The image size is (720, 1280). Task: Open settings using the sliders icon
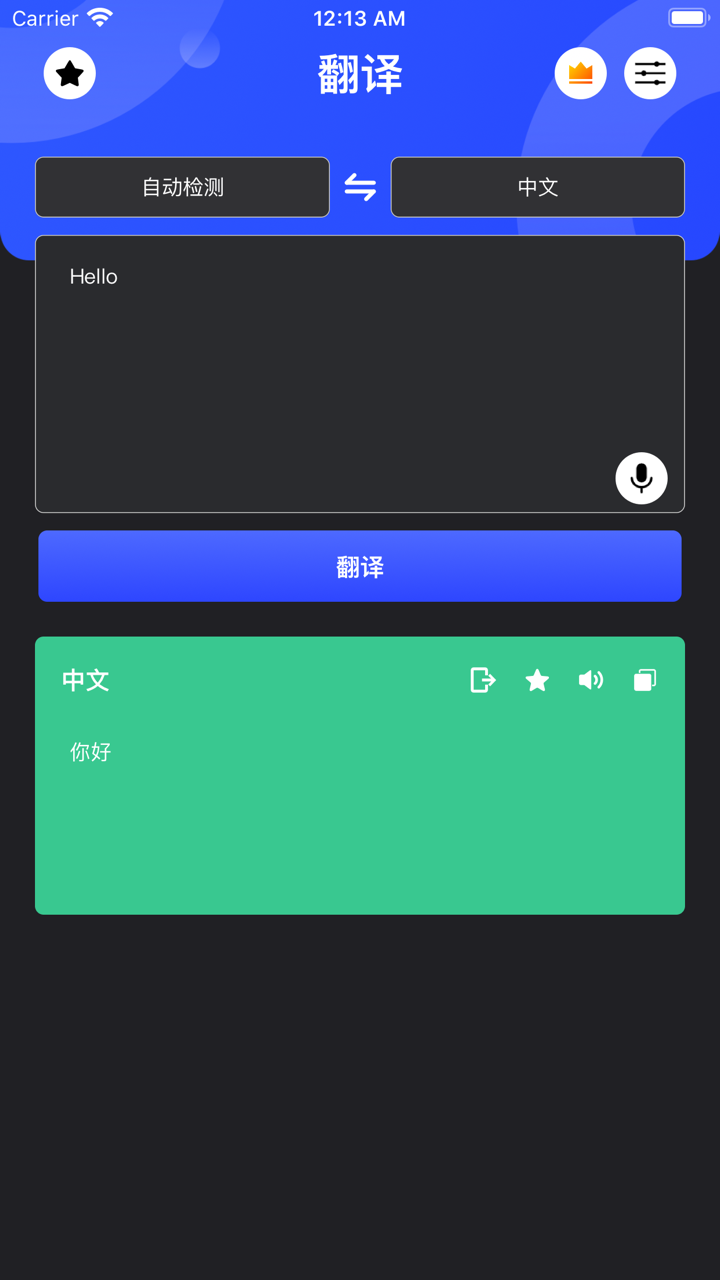point(650,73)
